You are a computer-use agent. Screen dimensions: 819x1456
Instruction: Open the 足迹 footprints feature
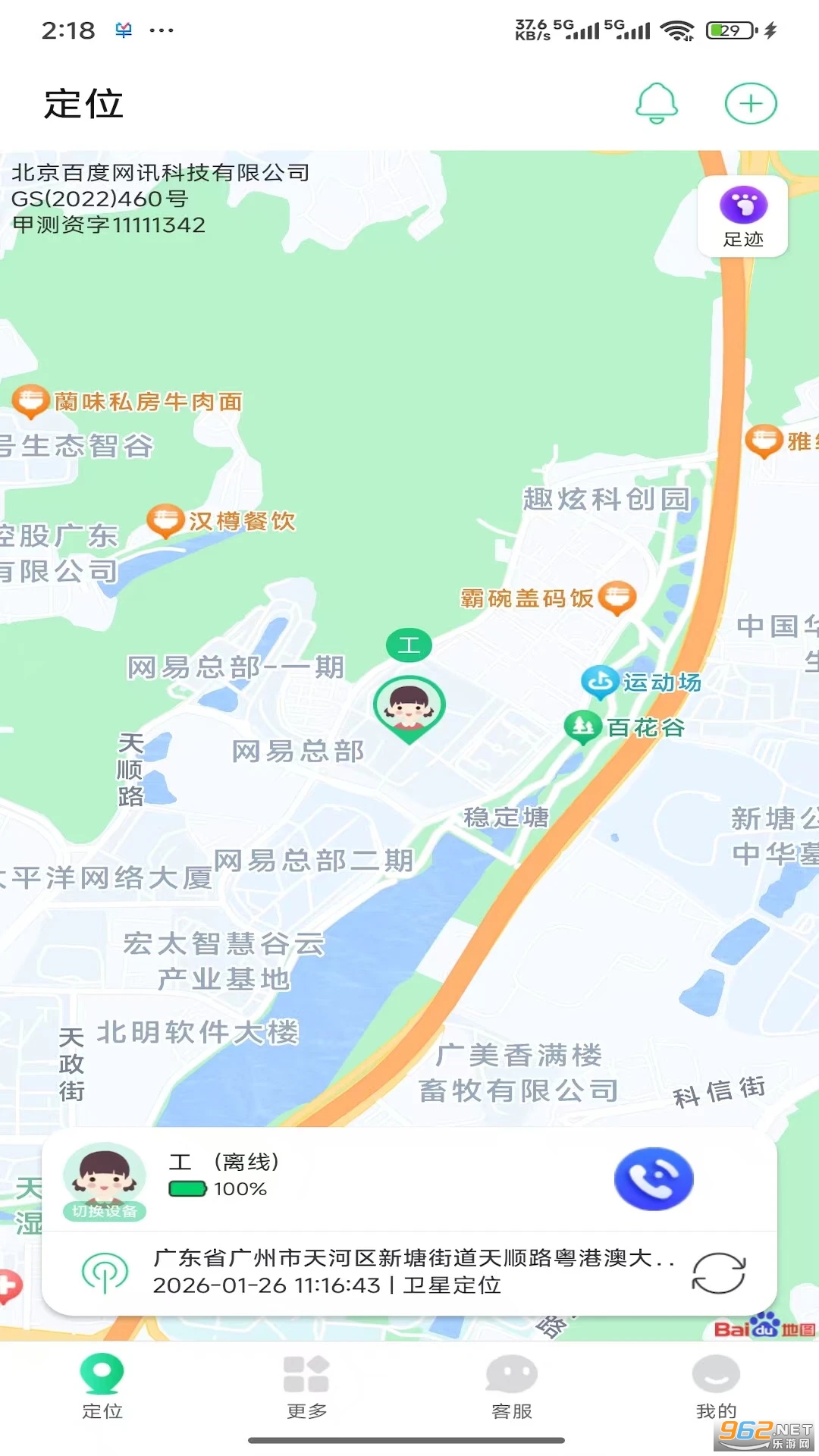pos(743,216)
